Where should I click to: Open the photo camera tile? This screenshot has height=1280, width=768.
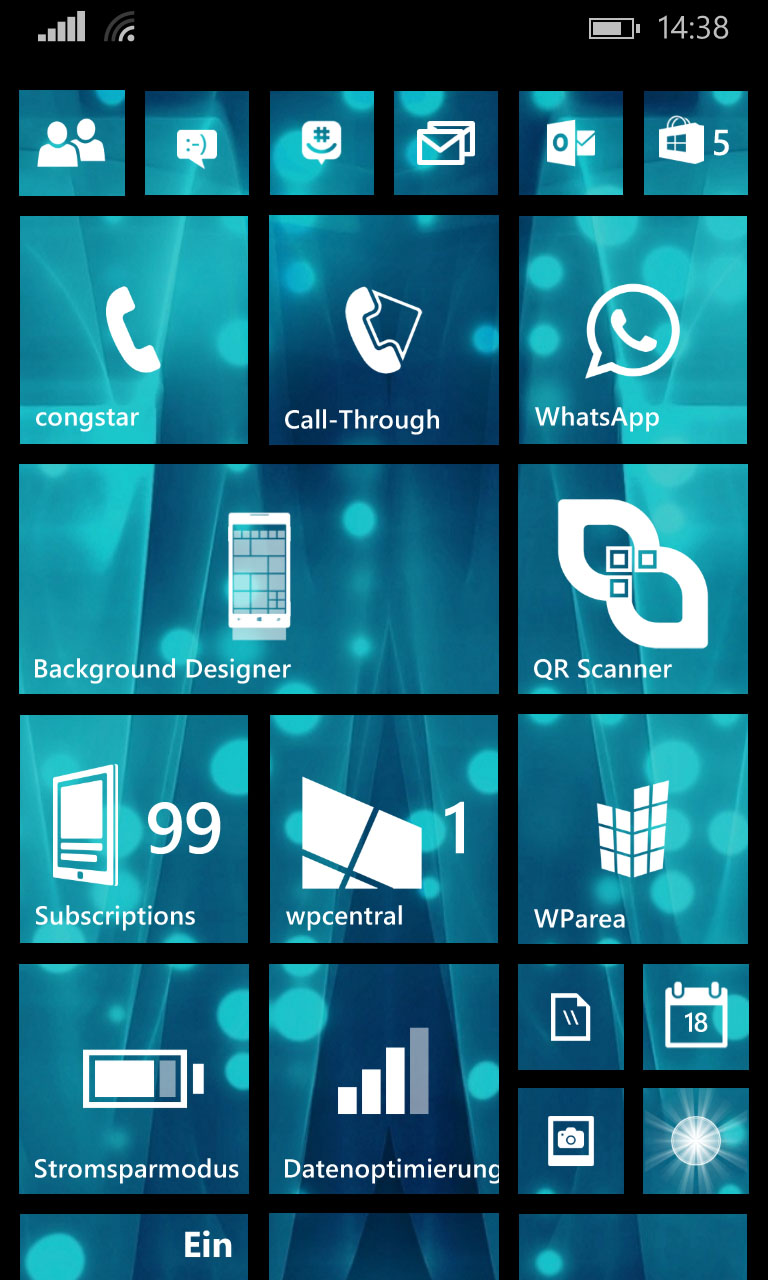point(571,1141)
